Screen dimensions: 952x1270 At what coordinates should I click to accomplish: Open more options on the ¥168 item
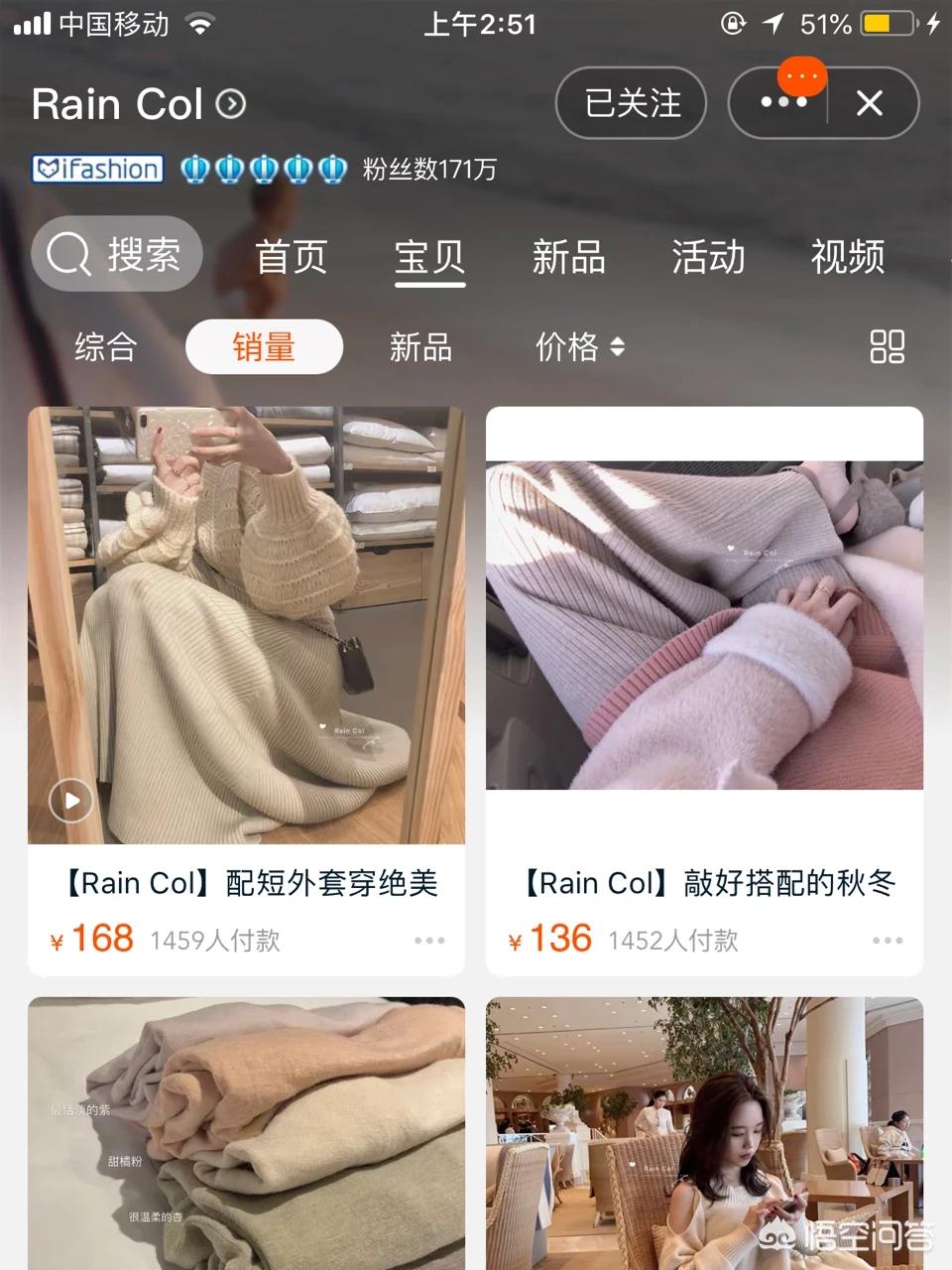(428, 941)
